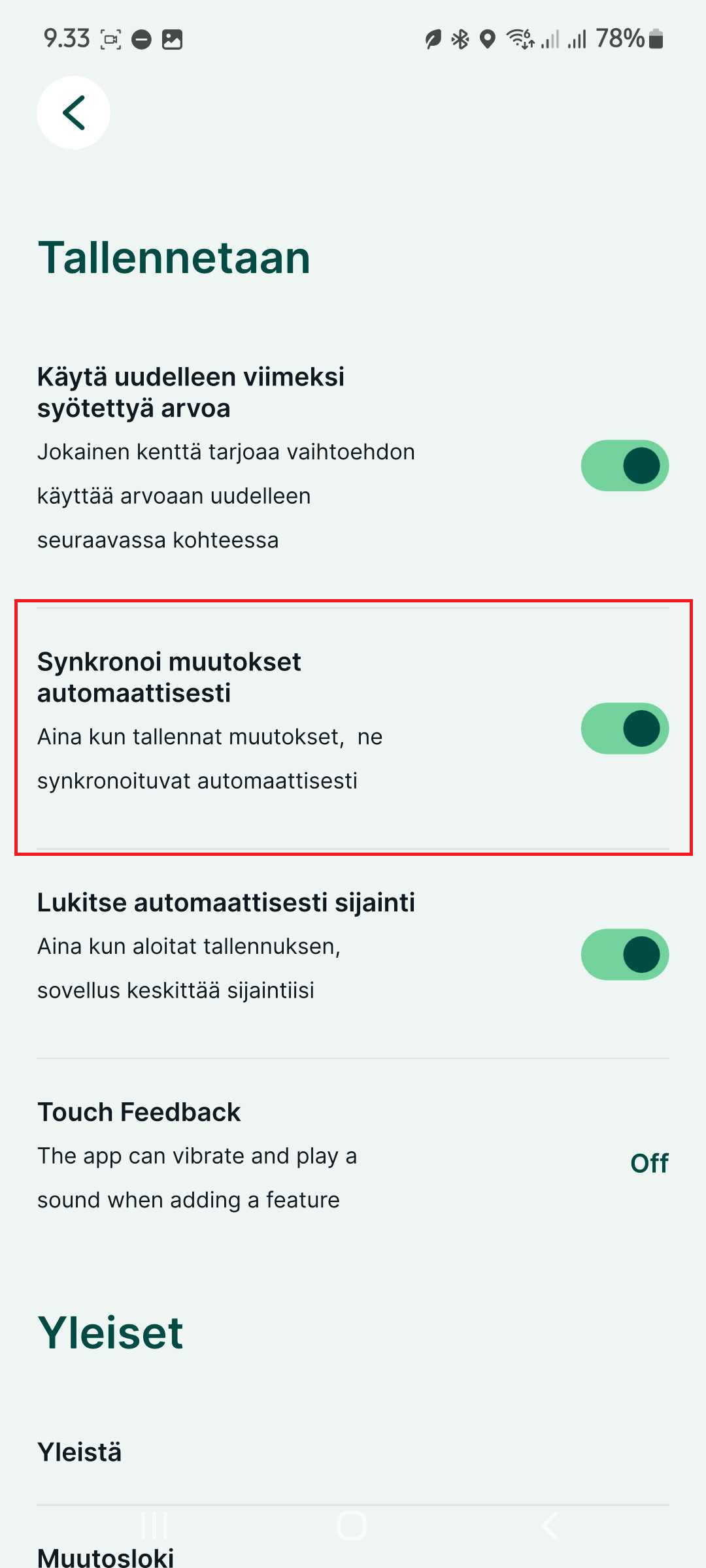
Task: Open recent apps from the navigation bar
Action: click(155, 1526)
